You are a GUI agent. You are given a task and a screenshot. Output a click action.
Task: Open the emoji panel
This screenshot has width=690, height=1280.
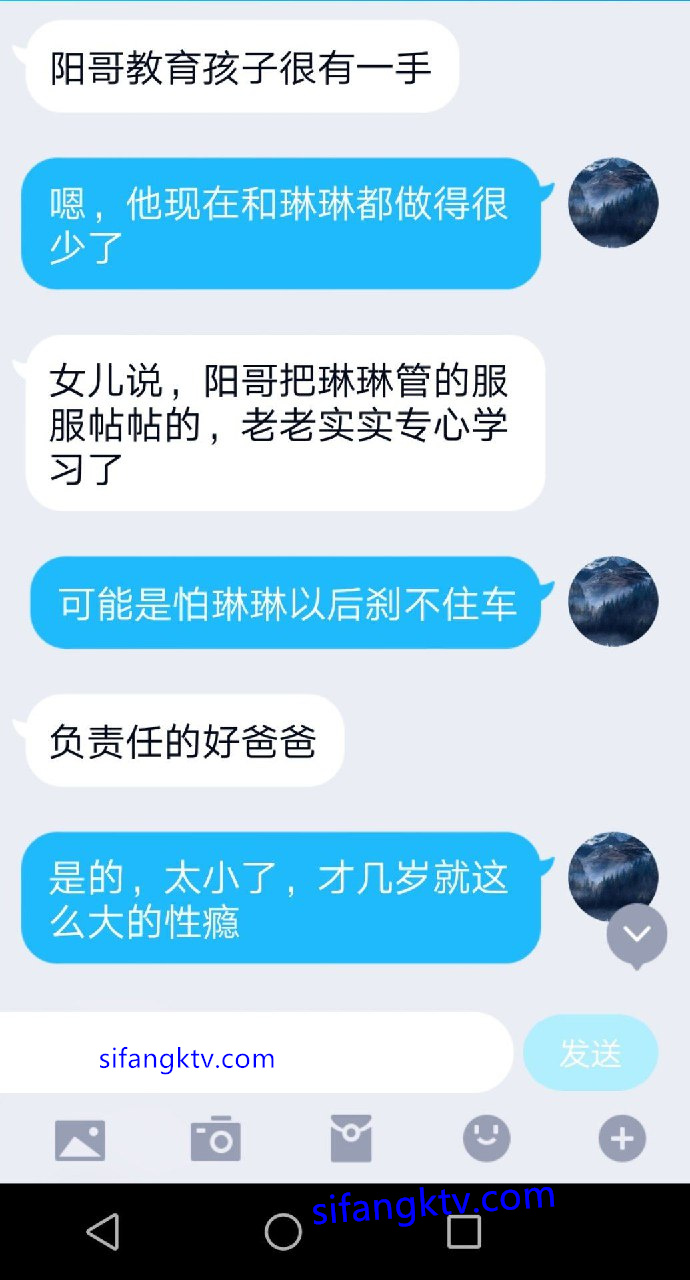[487, 1139]
